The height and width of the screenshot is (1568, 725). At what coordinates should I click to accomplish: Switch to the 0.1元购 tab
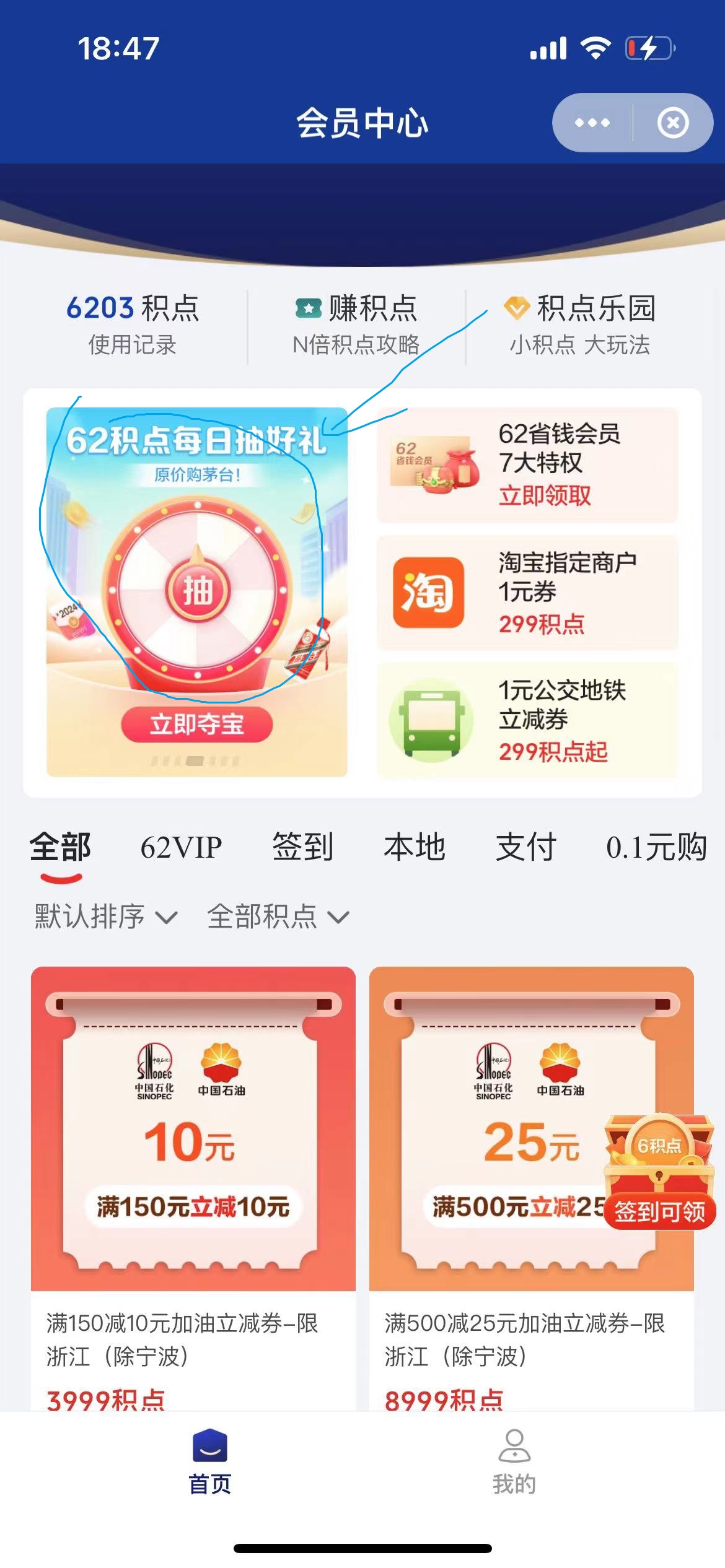coord(656,847)
